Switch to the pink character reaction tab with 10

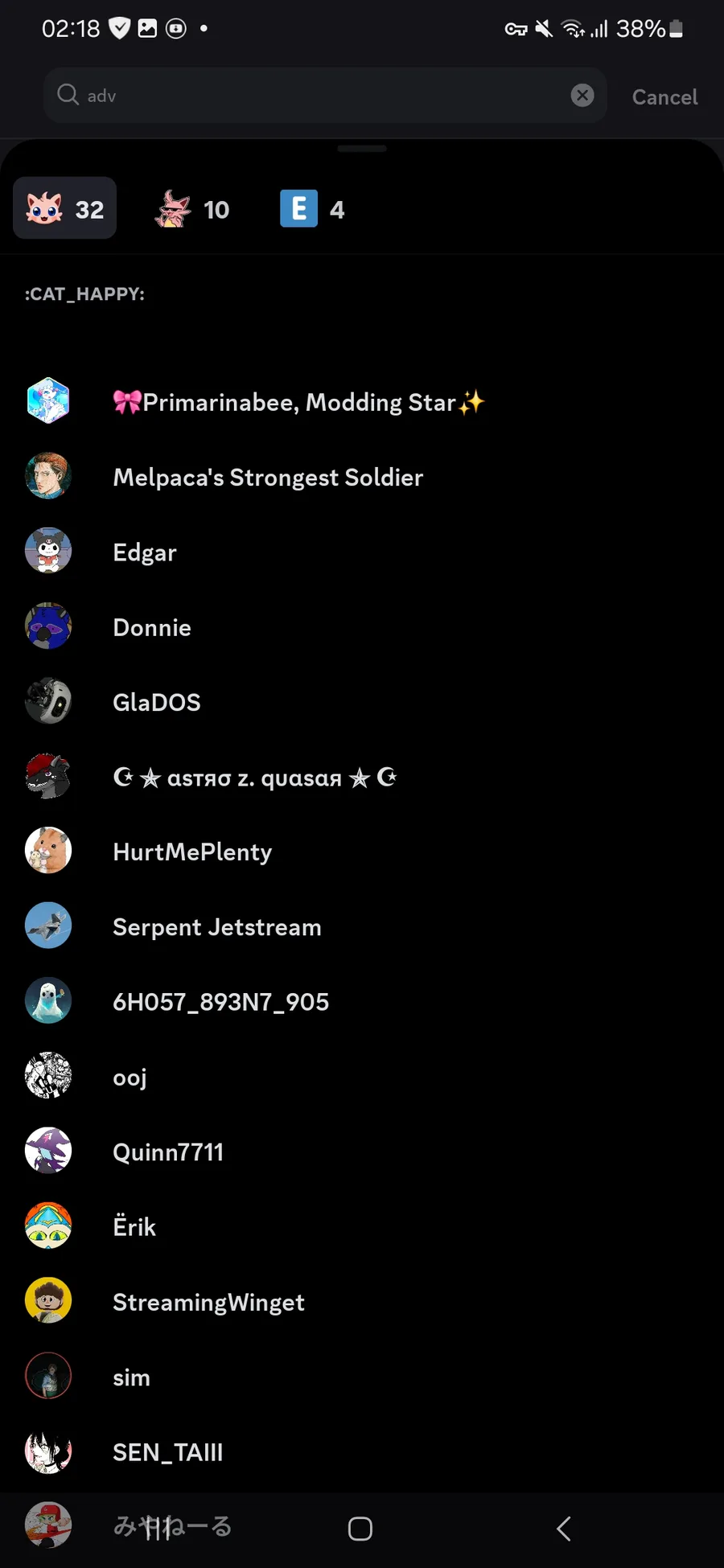(x=193, y=209)
